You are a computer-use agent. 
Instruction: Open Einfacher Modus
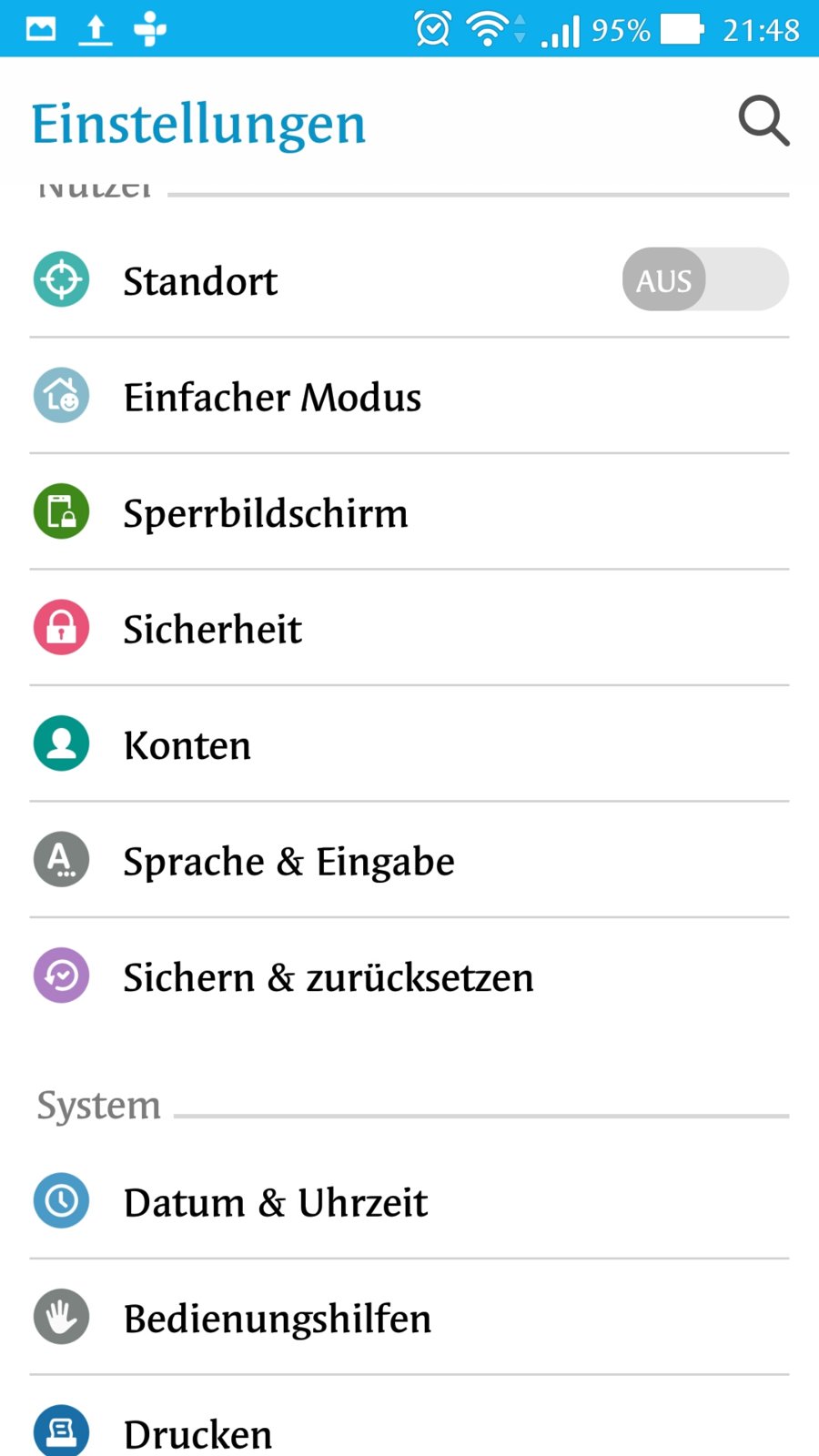pyautogui.click(x=272, y=398)
